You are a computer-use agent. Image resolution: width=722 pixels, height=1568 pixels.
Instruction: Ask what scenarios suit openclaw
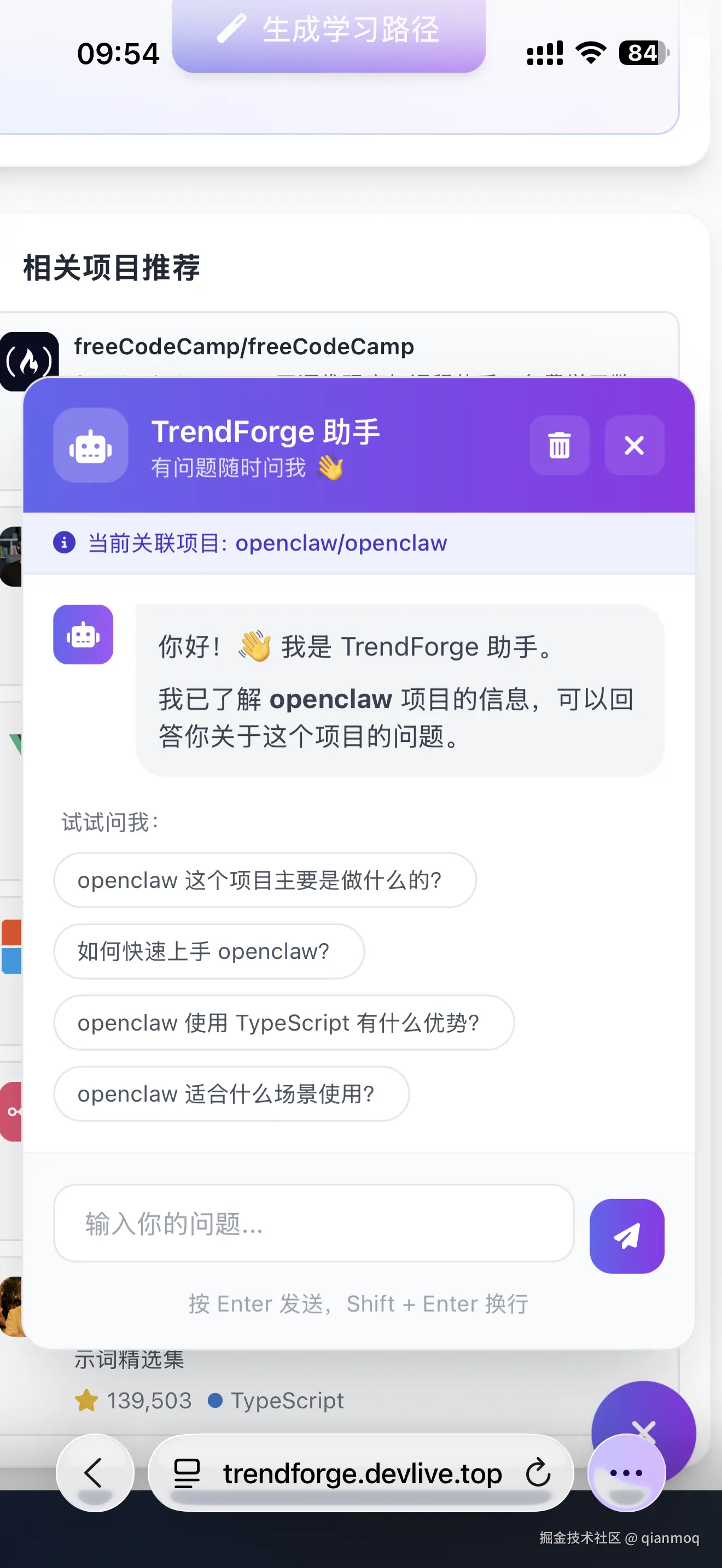click(232, 1094)
